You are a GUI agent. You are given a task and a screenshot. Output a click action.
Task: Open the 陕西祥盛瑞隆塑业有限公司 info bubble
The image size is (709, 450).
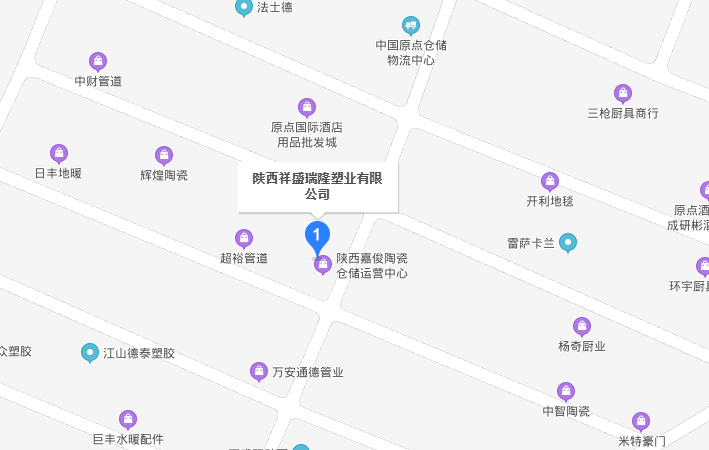(318, 186)
